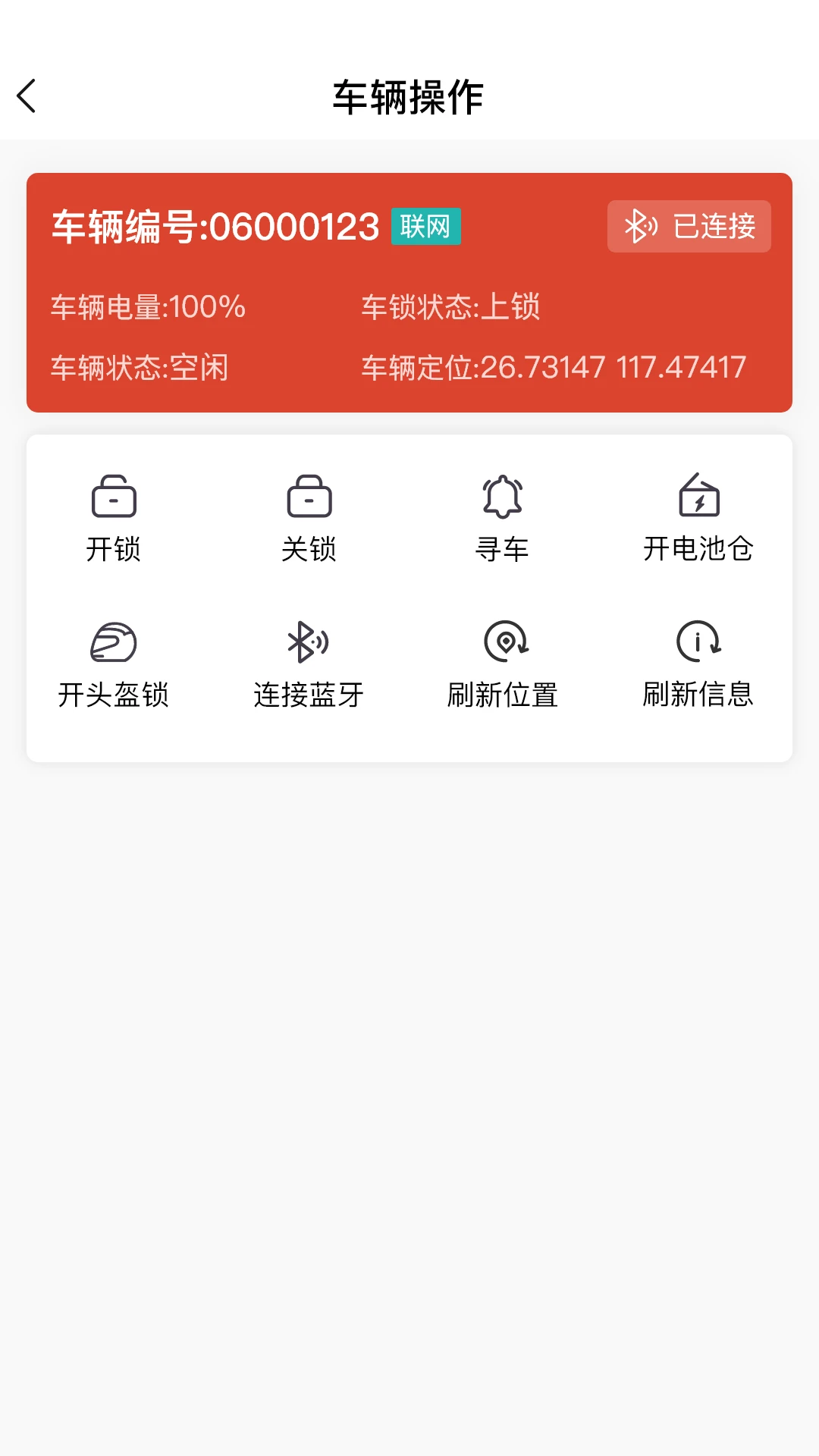819x1456 pixels.
Task: Tap the 连接蓝牙 Bluetooth connect icon
Action: (308, 642)
